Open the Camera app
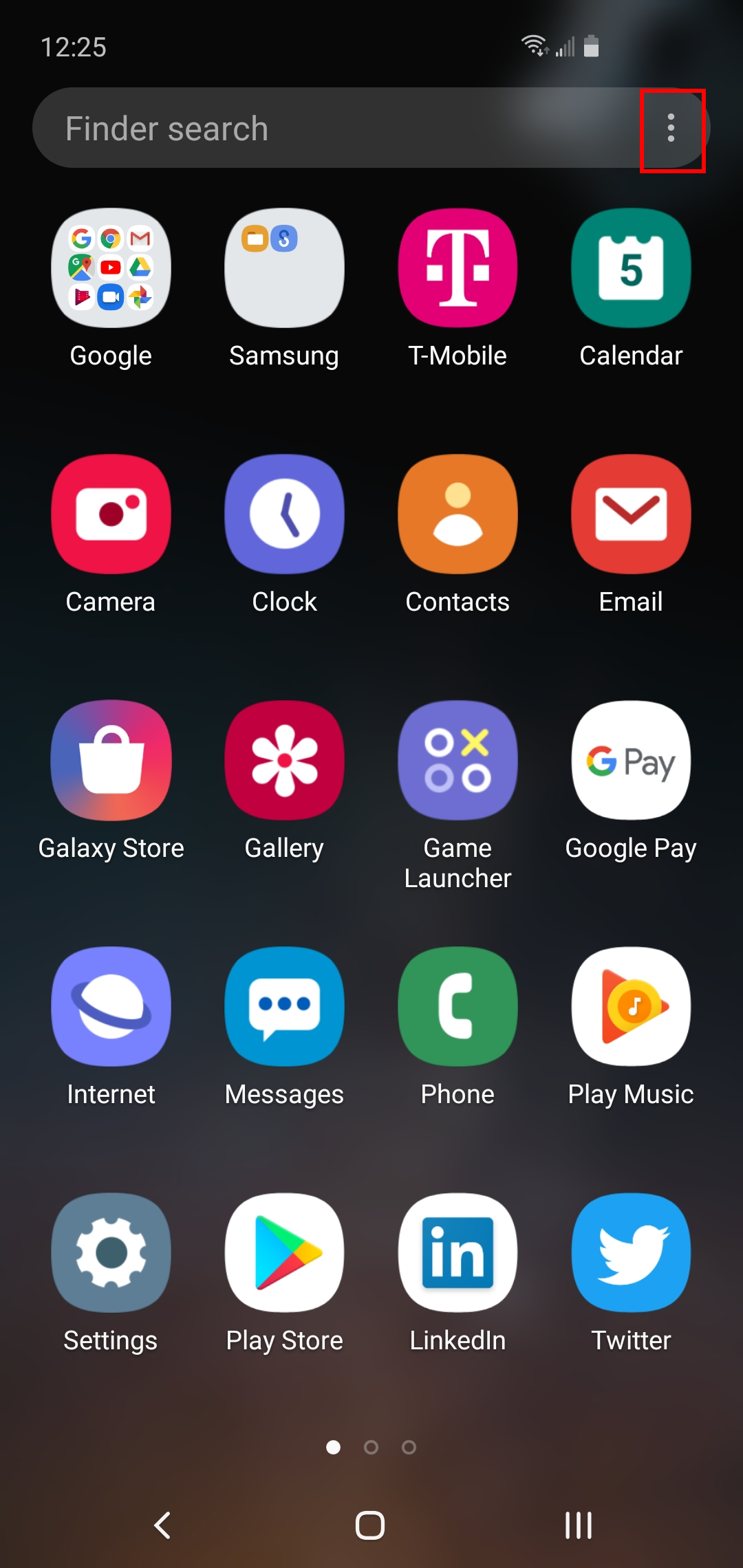Screen dimensions: 743x1568 click(x=111, y=514)
